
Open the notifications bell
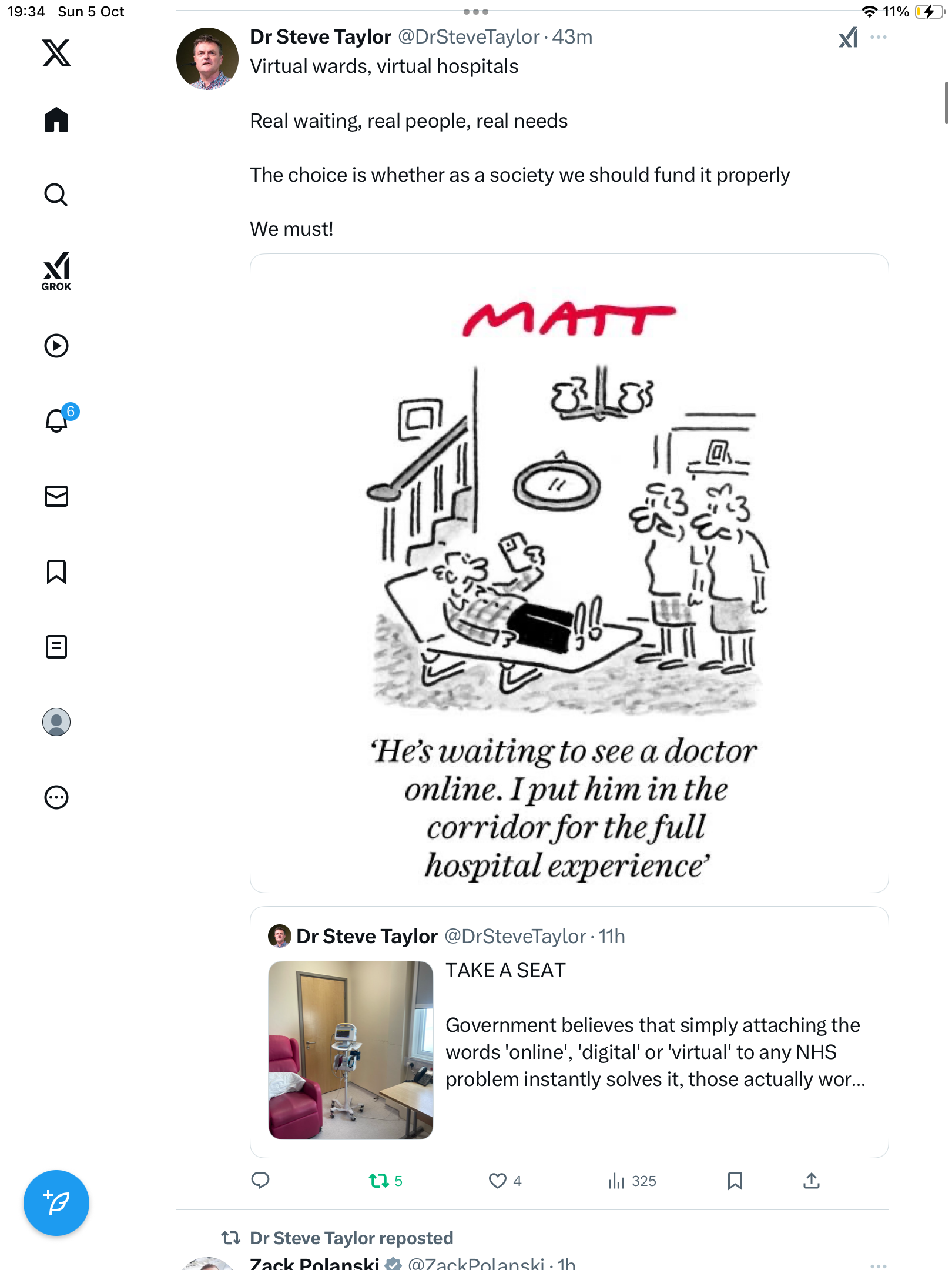56,421
